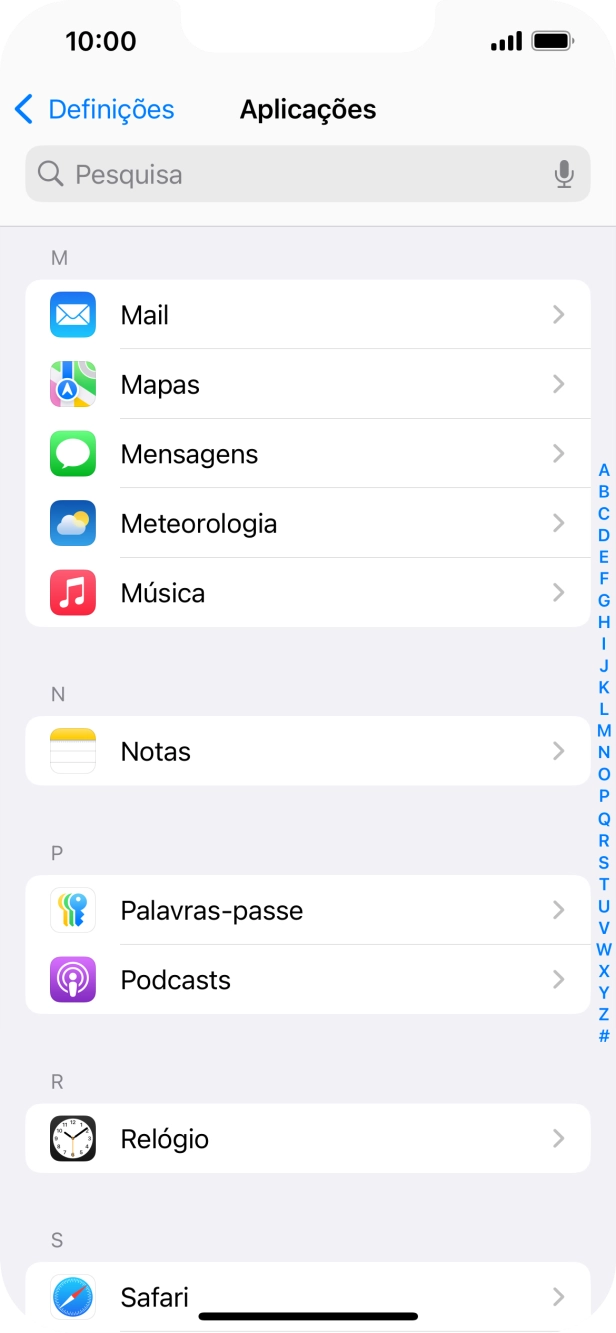Go back to Definições
The width and height of the screenshot is (616, 1333).
tap(94, 109)
